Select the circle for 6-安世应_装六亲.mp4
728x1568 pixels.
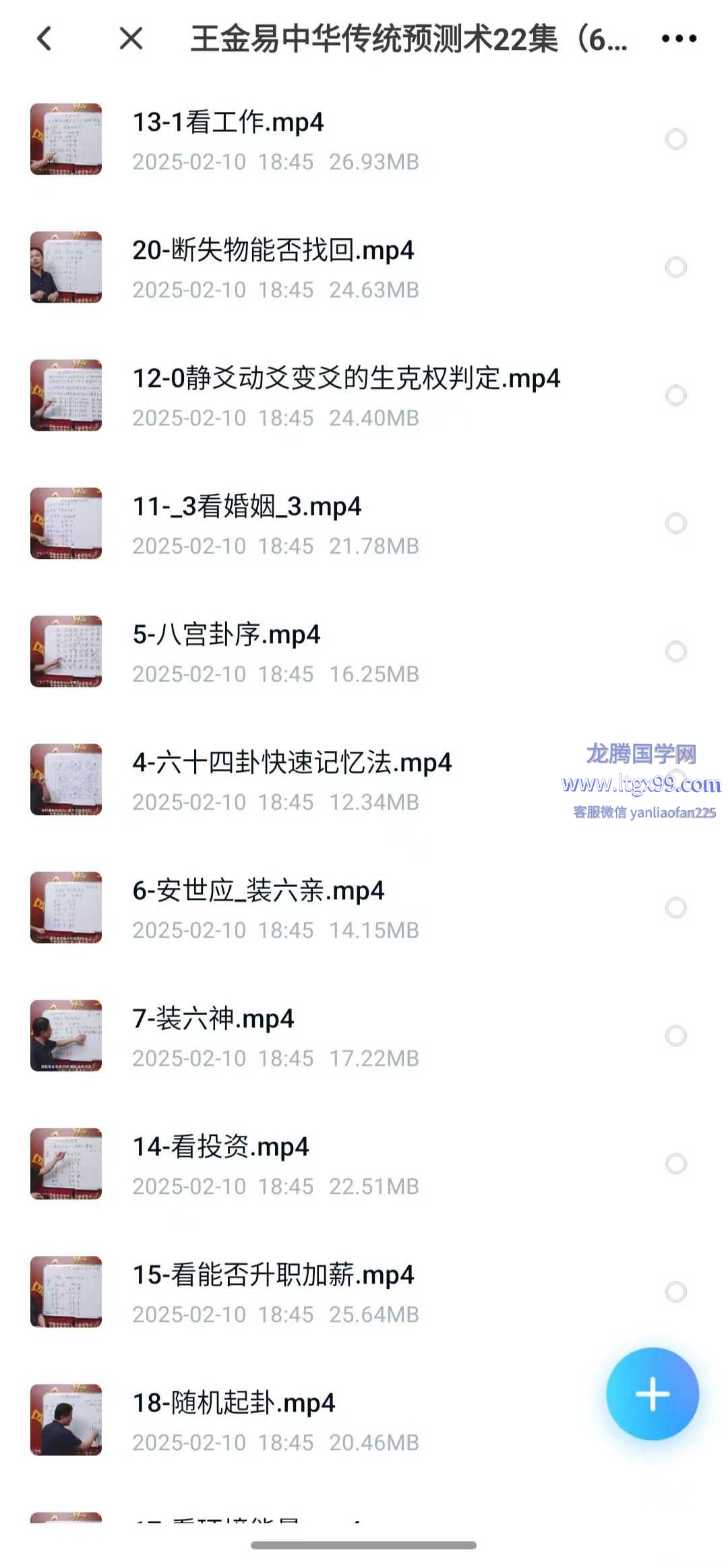[x=675, y=908]
